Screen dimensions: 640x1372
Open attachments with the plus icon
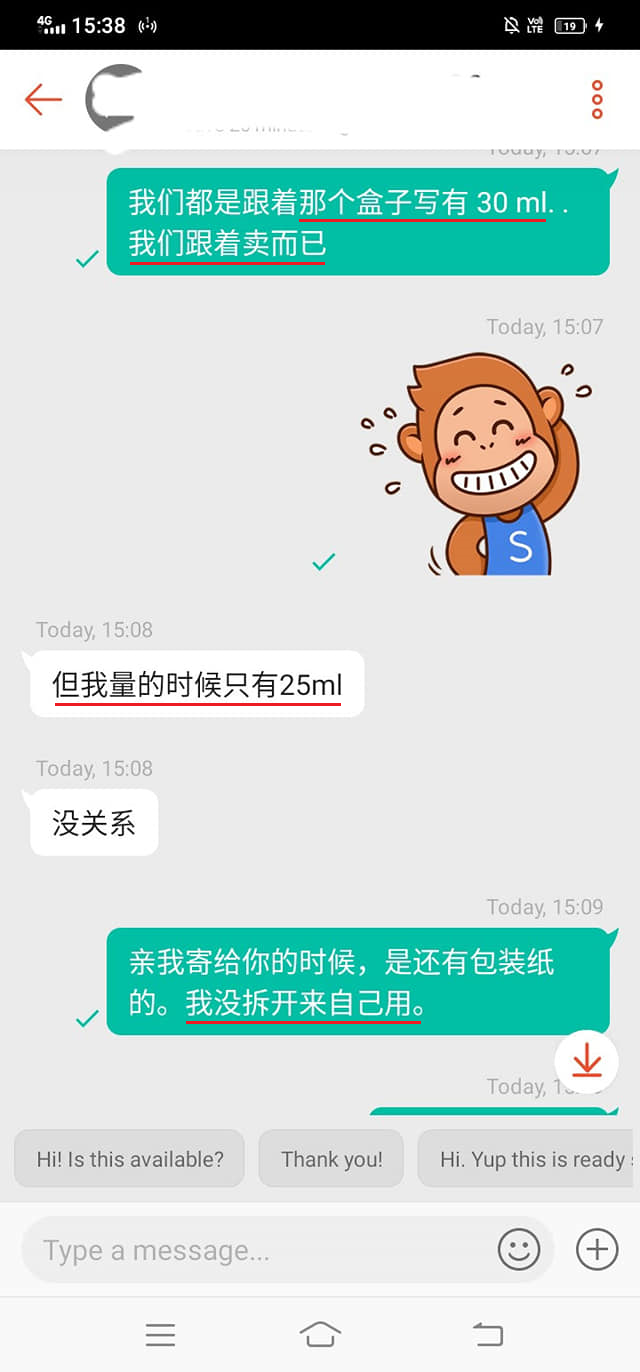[597, 1250]
